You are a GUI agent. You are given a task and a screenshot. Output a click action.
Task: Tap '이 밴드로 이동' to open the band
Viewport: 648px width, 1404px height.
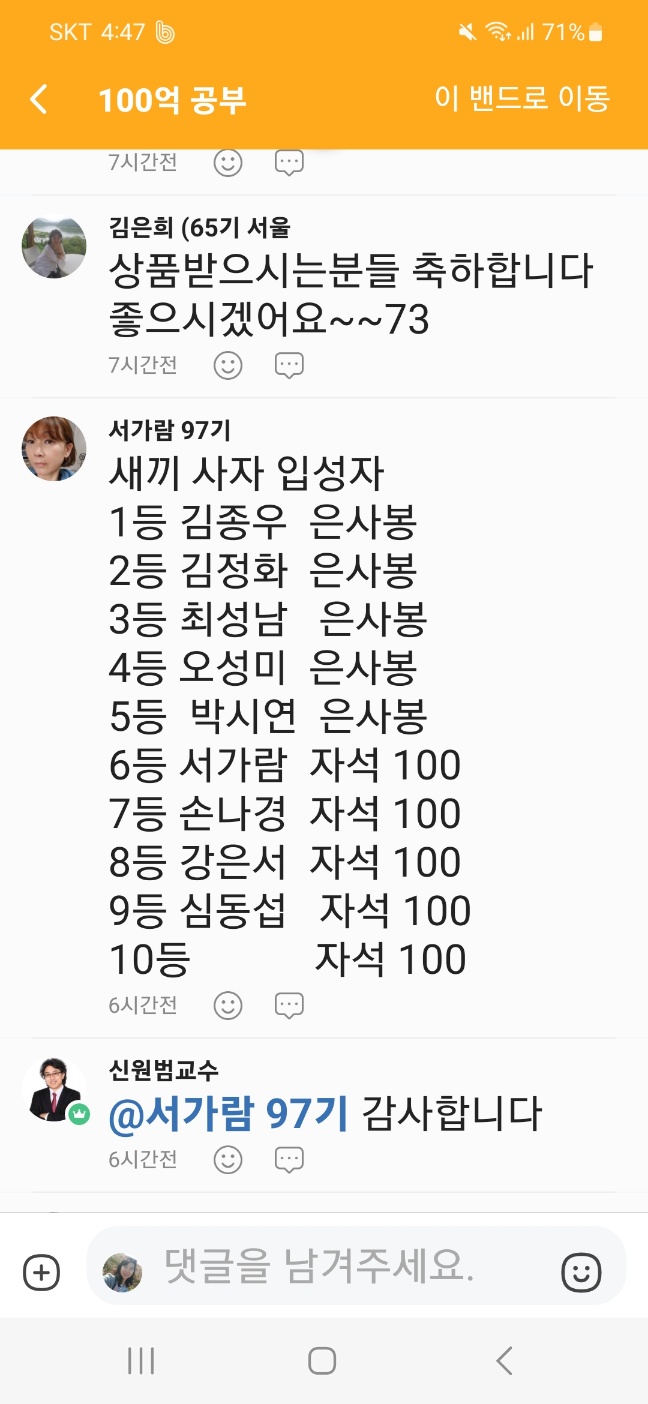coord(521,99)
